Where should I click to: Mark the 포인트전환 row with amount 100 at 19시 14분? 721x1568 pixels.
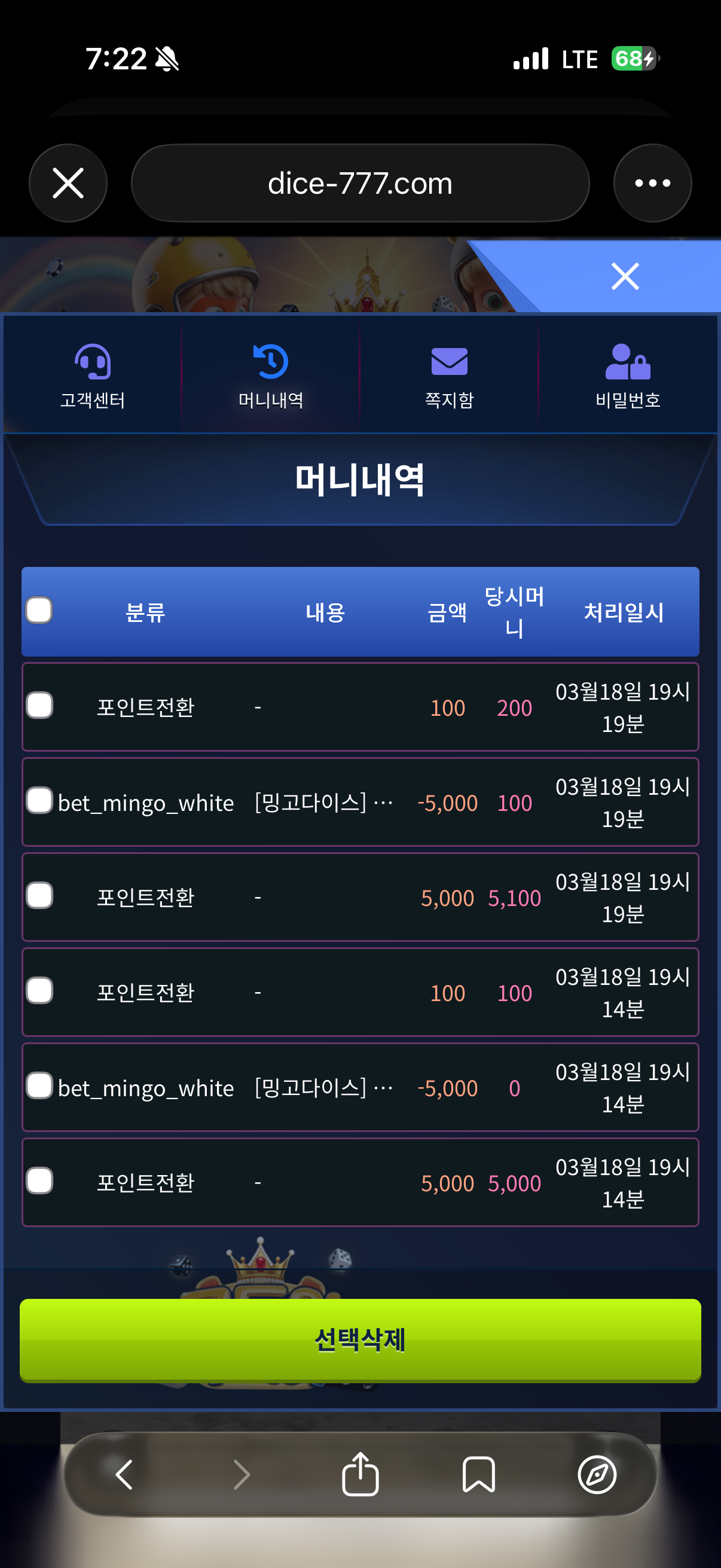pyautogui.click(x=39, y=990)
